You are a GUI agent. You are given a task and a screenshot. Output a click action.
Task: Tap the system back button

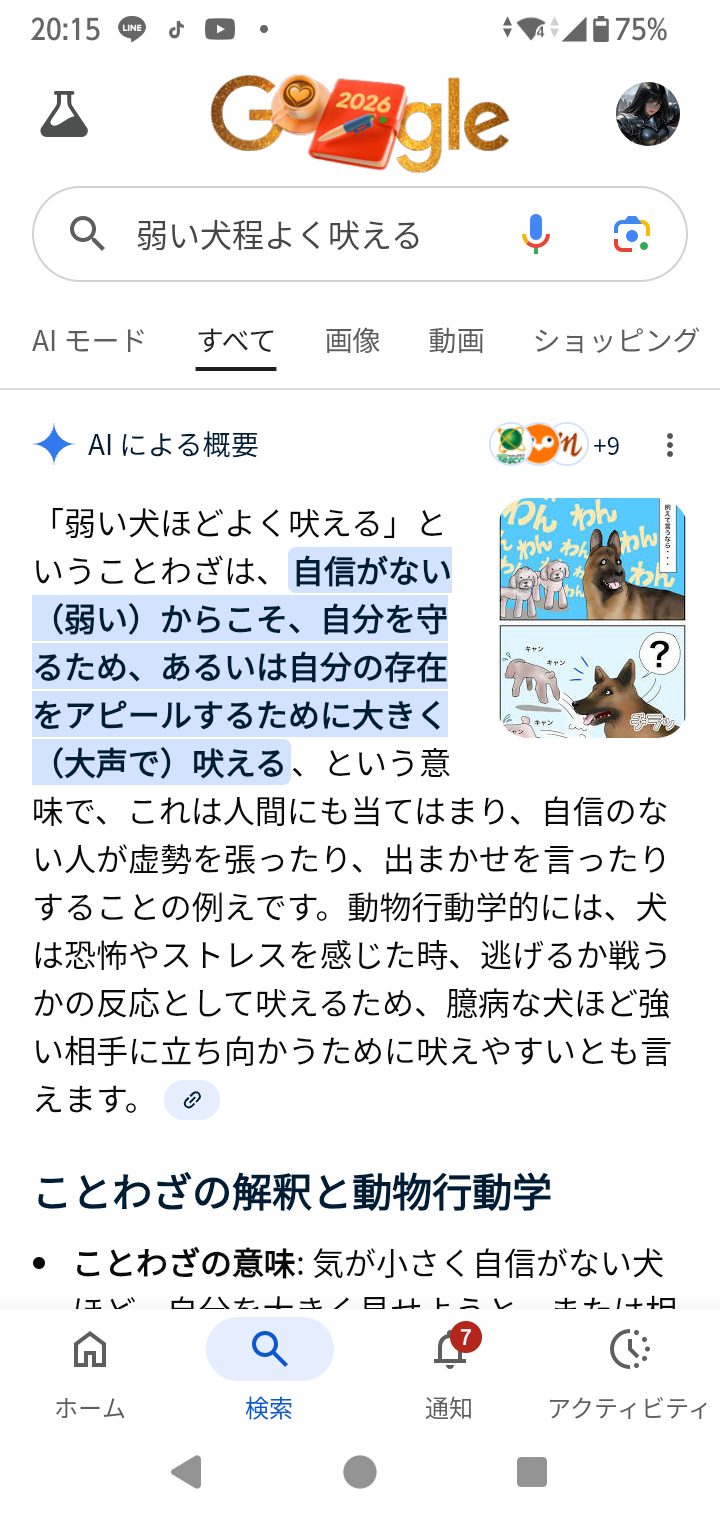(x=186, y=1471)
